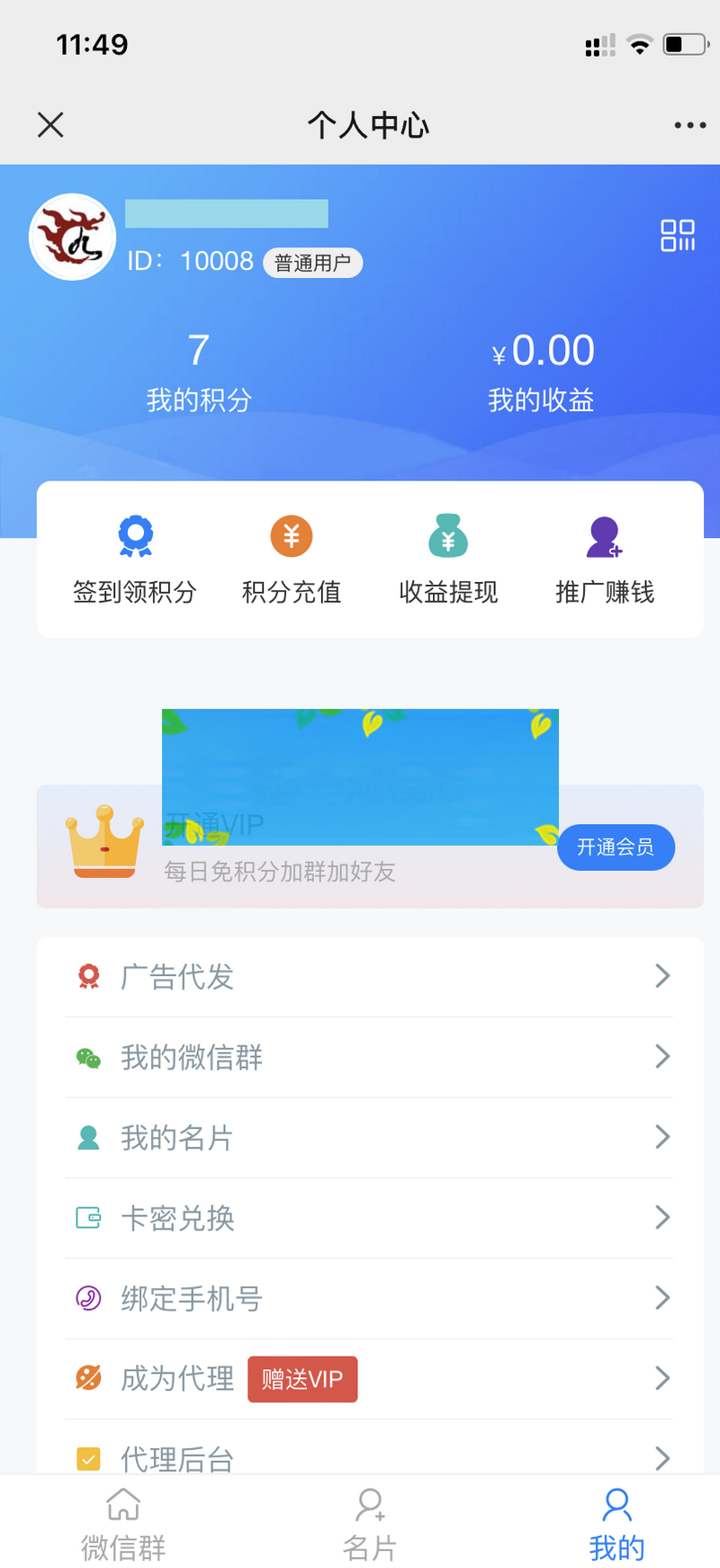
Task: Expand the 我的名片 row chevron
Action: click(x=663, y=1136)
